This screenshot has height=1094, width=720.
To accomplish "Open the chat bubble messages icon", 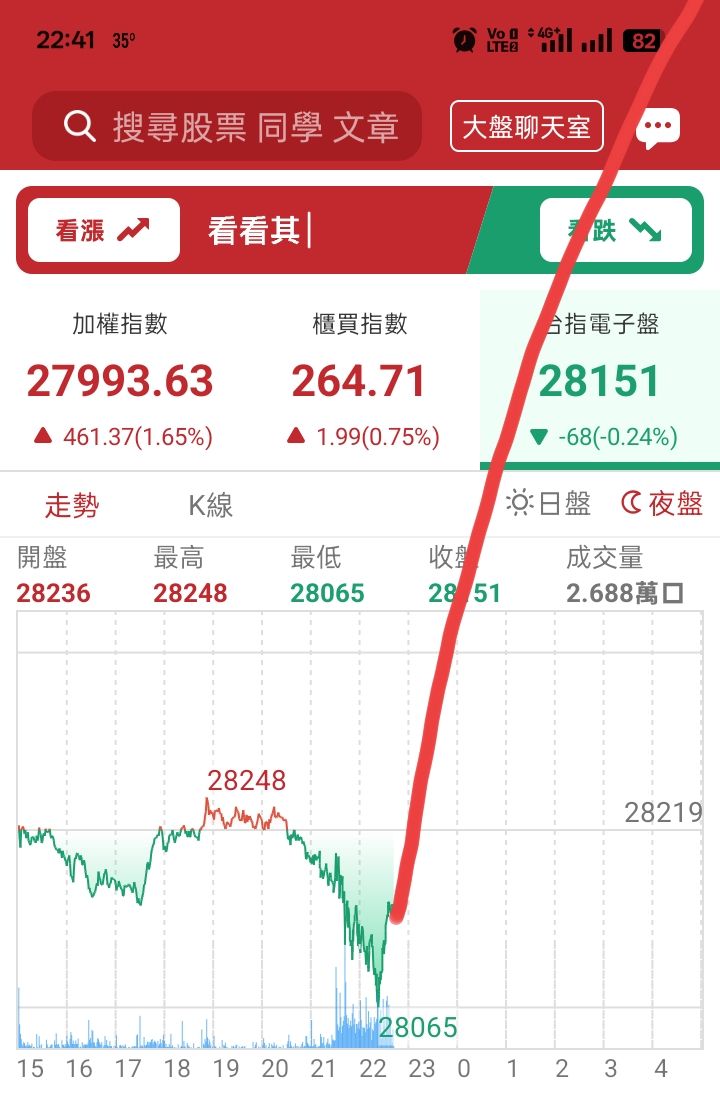I will pos(657,127).
